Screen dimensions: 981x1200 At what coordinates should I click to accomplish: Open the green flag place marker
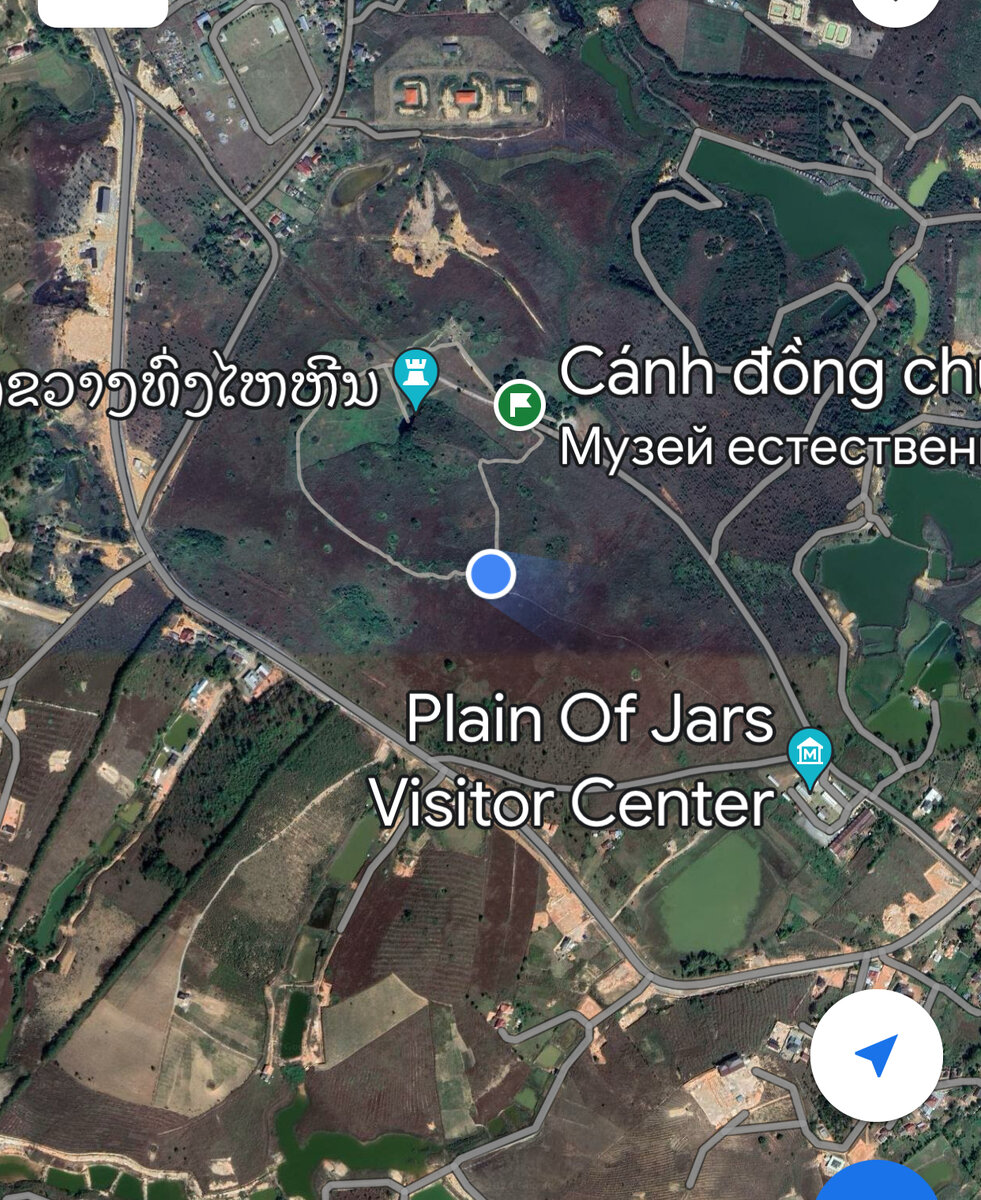[520, 405]
